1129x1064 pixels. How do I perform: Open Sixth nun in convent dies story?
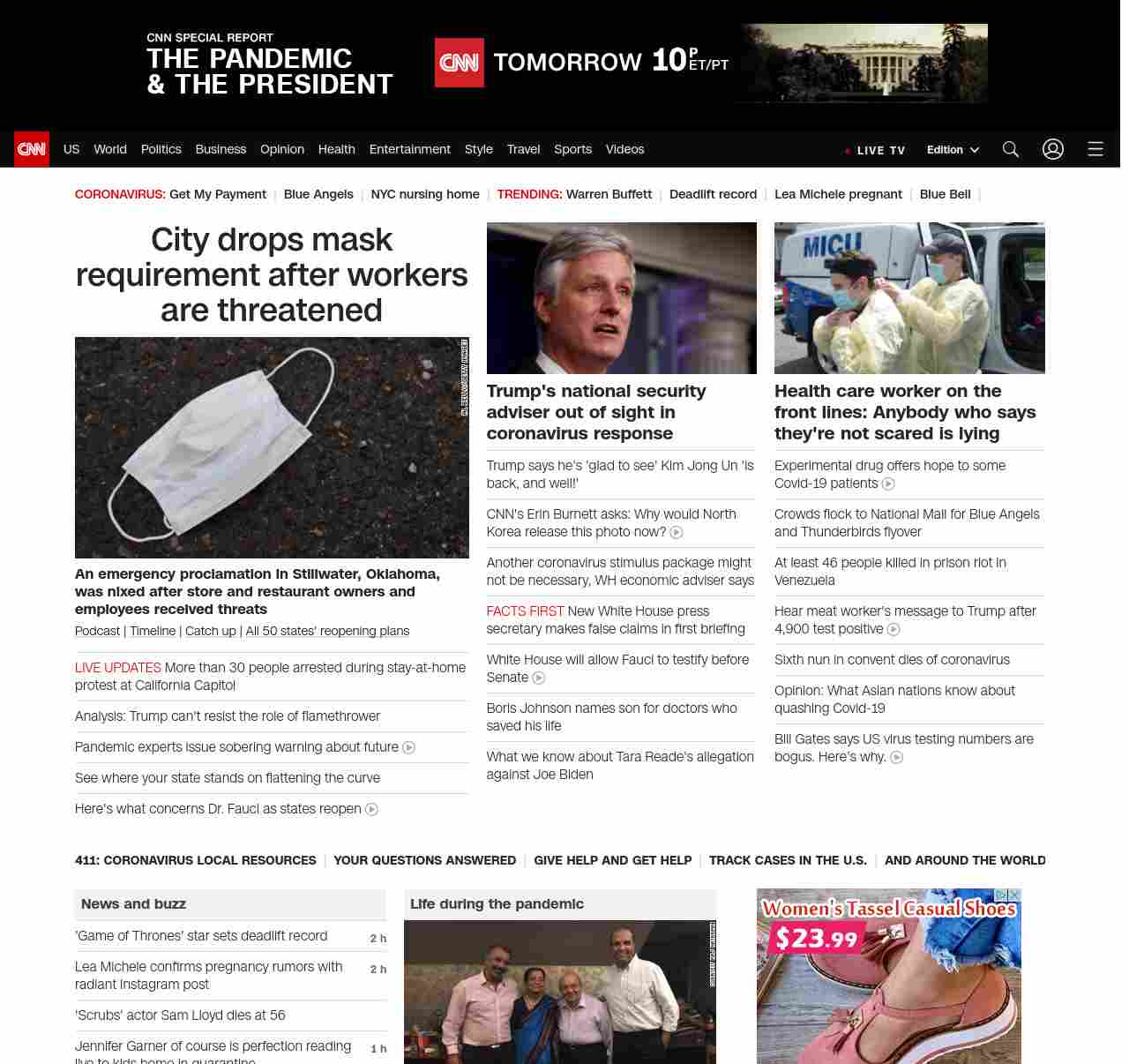892,659
